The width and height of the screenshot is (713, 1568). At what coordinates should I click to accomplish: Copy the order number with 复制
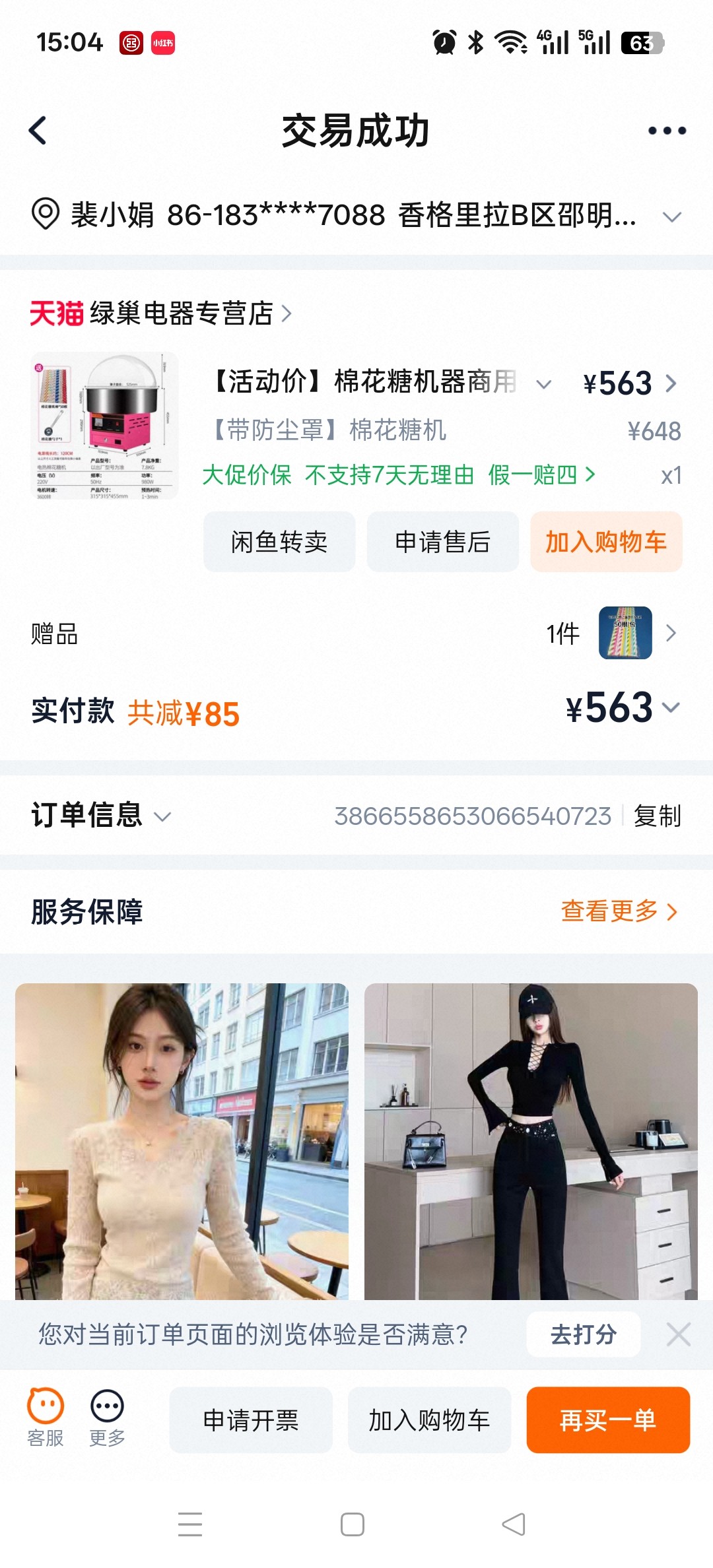[x=657, y=816]
